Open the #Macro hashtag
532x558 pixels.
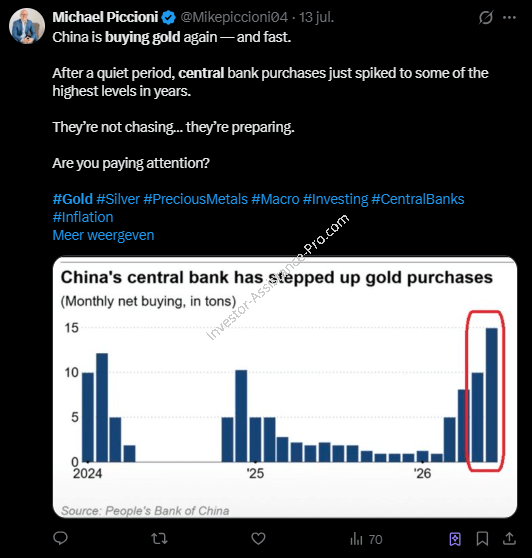click(275, 199)
